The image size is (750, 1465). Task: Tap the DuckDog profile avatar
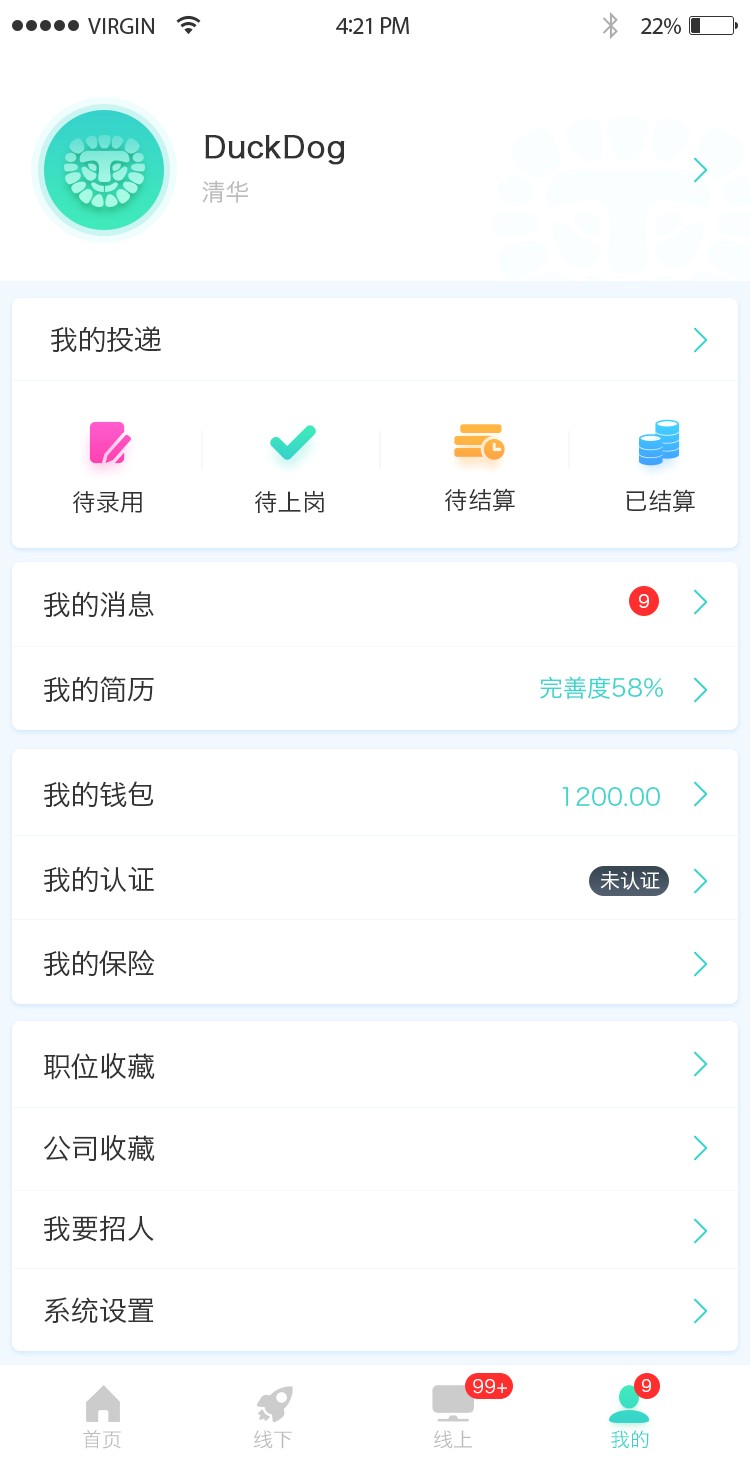[104, 169]
